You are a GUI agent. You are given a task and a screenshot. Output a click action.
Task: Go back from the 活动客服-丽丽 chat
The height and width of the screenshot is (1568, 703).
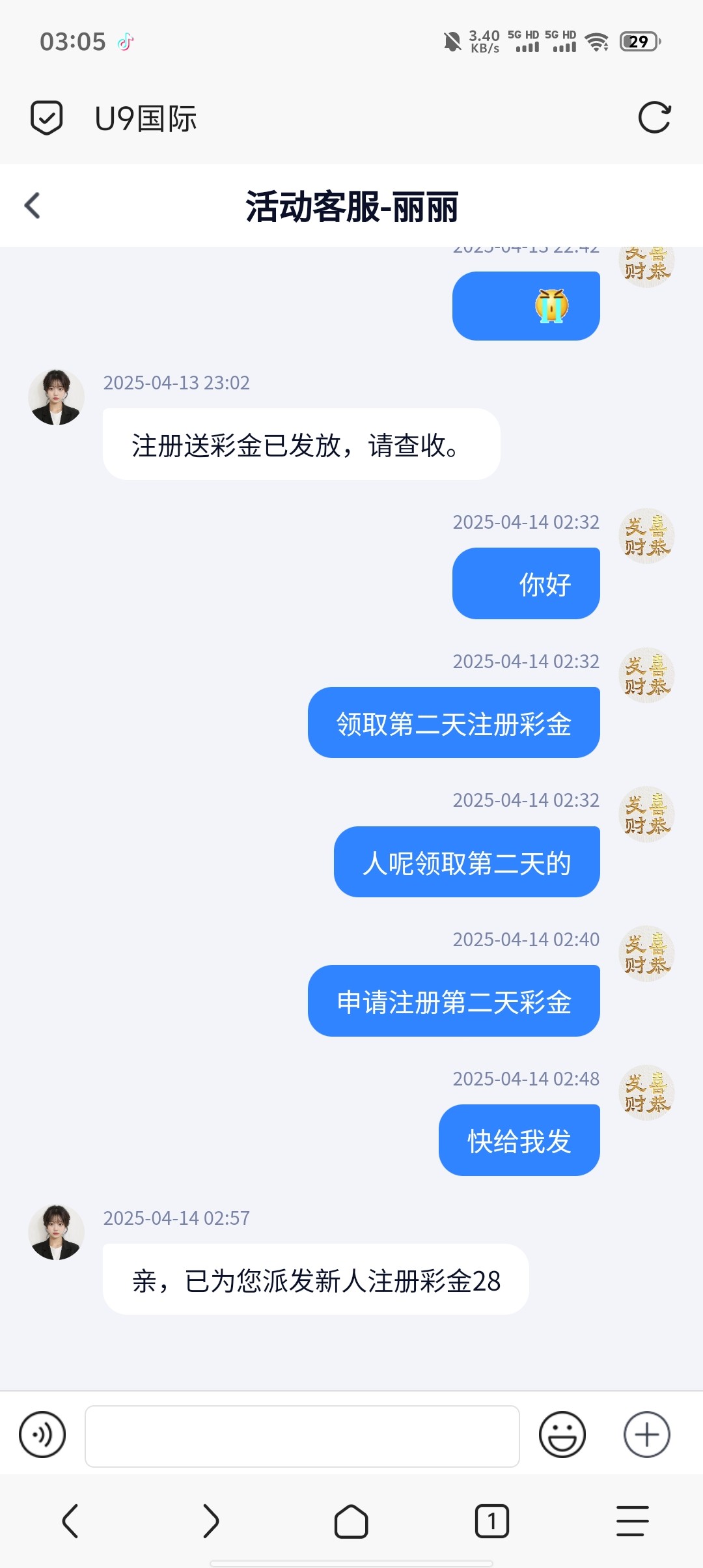(x=33, y=206)
